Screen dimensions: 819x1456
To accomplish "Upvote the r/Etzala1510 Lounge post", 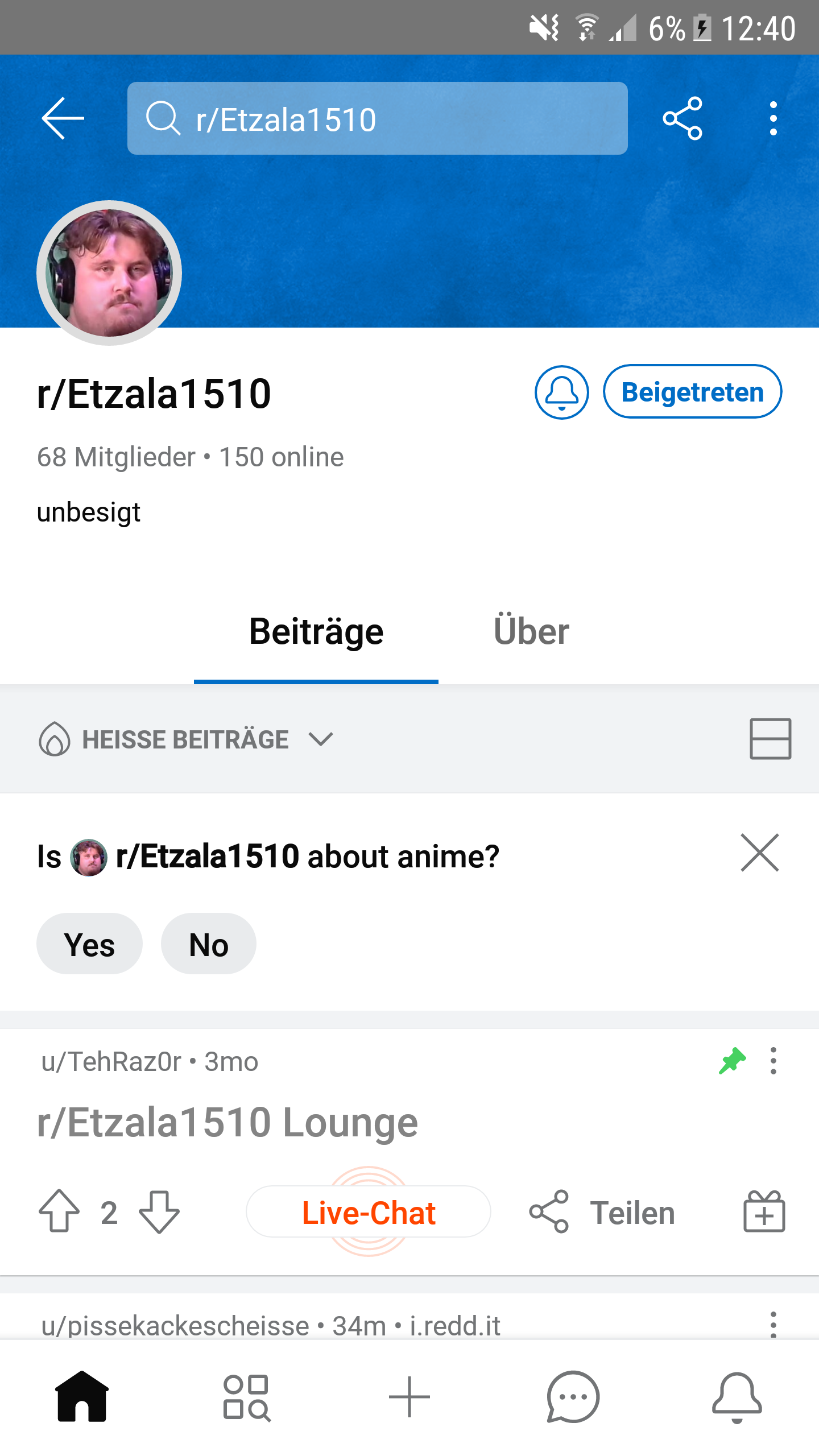I will [x=59, y=1211].
